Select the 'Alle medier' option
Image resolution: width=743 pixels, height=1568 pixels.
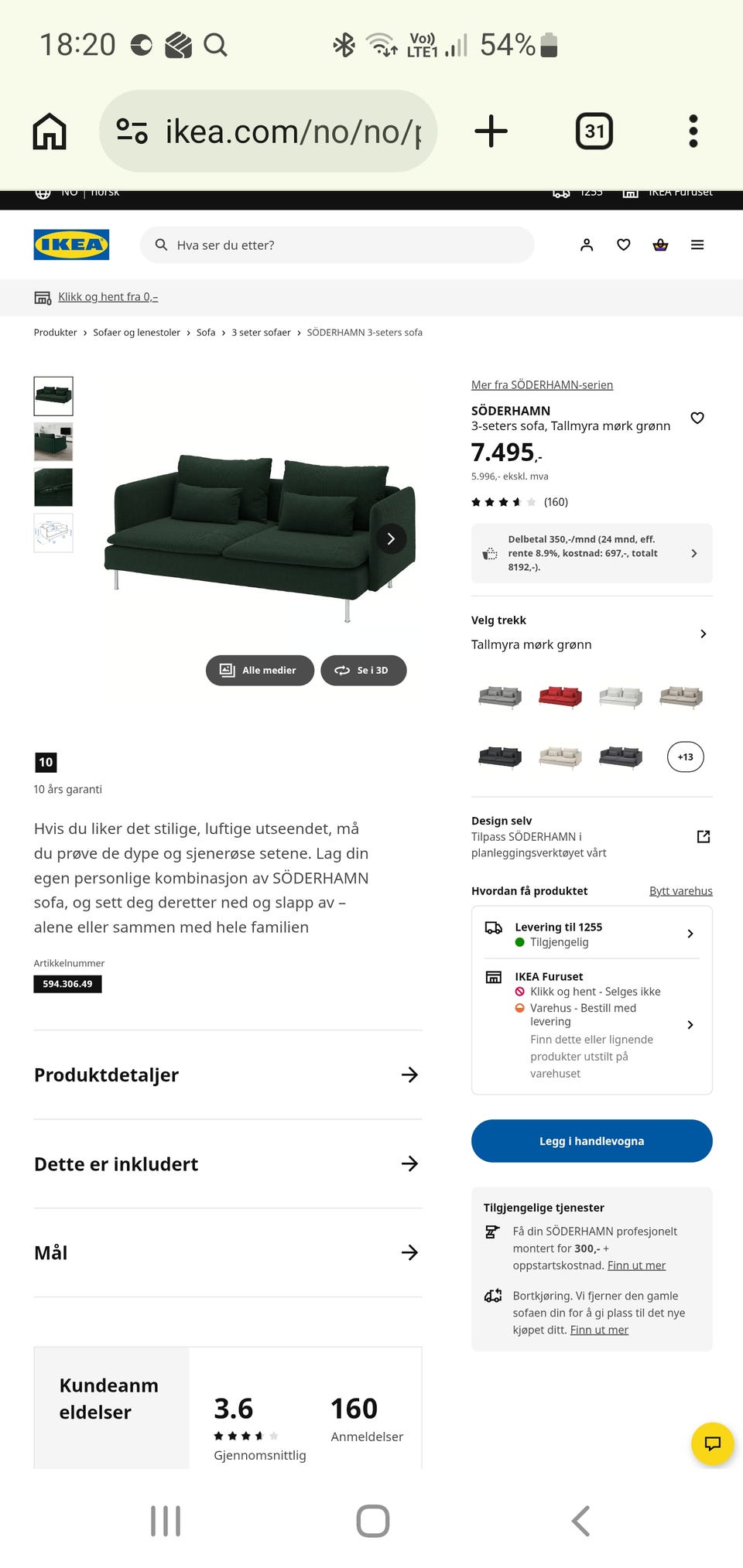(259, 670)
